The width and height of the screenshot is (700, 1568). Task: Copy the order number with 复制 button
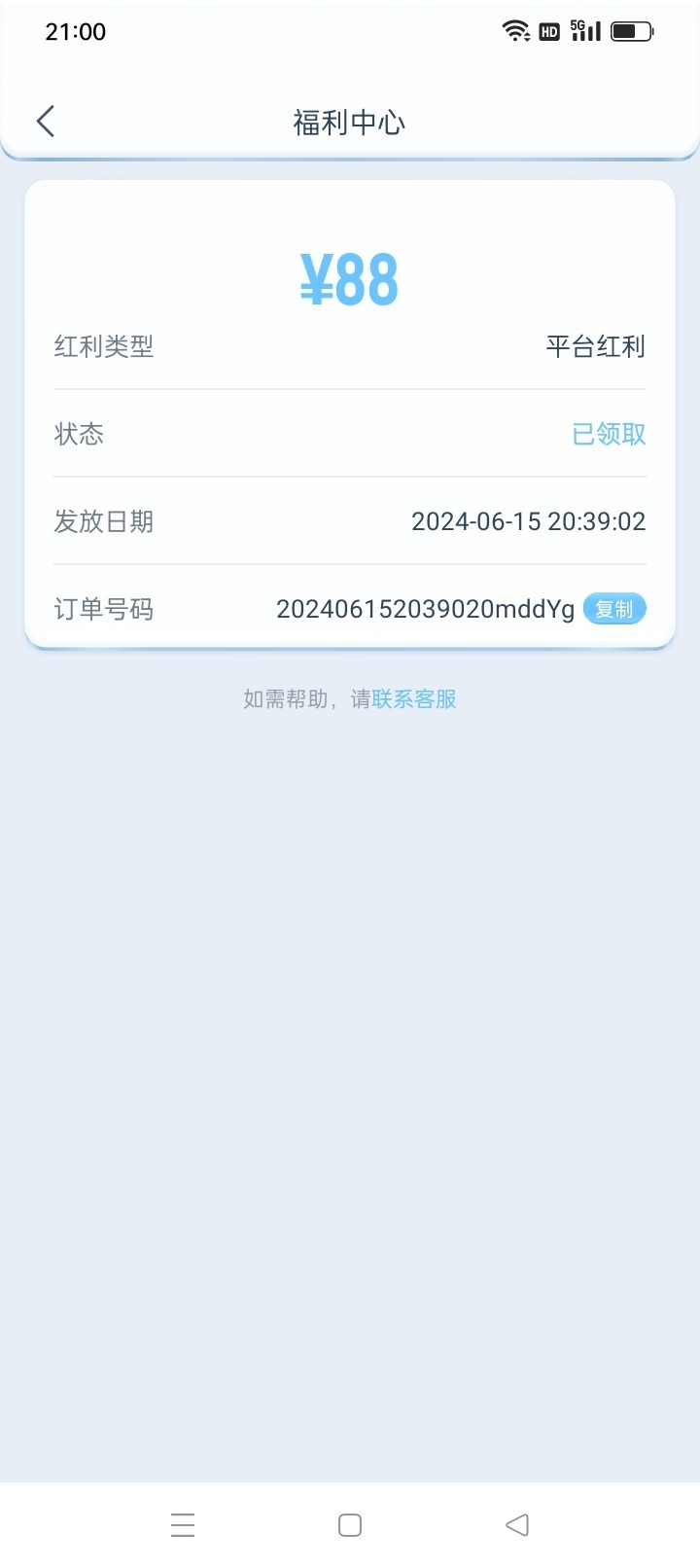614,609
